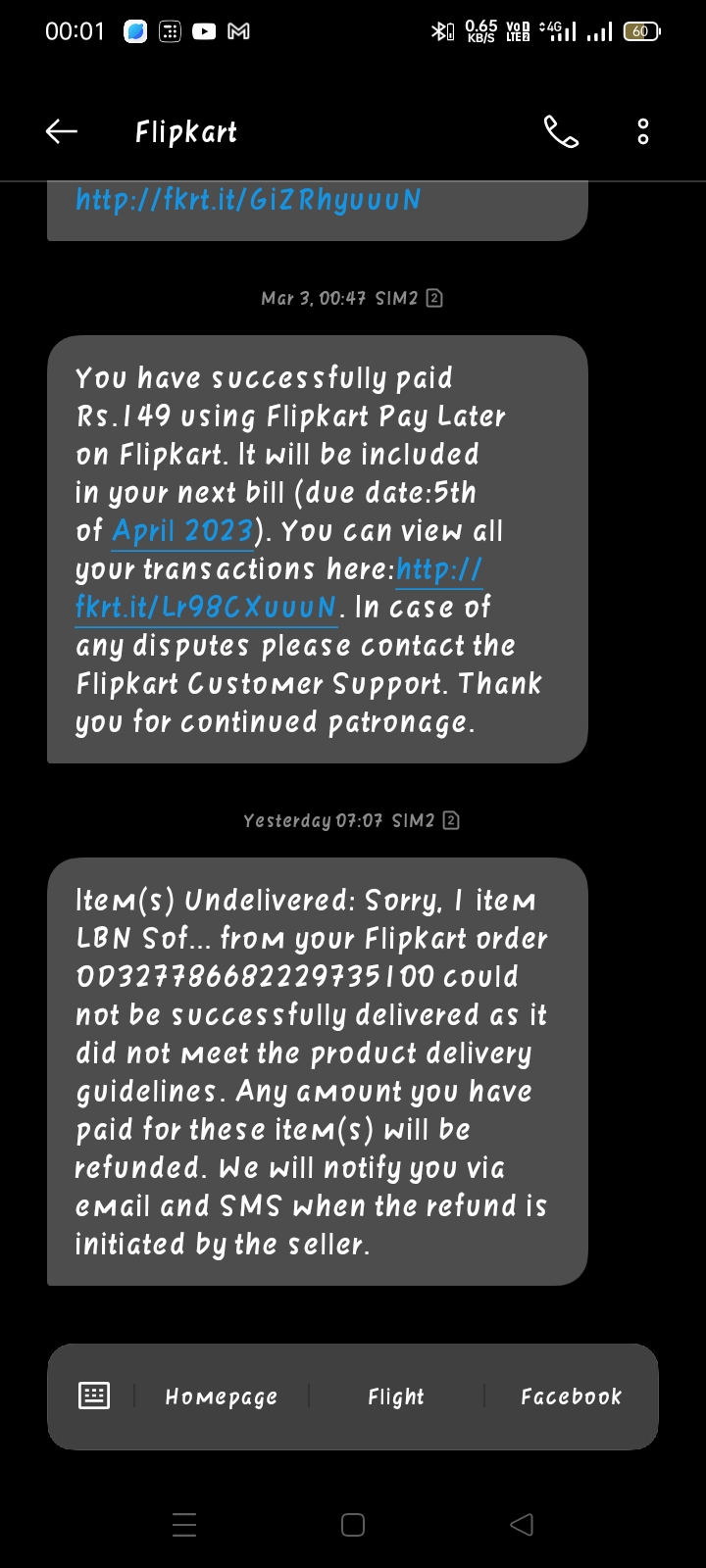Open the April 2023 date link

(183, 531)
